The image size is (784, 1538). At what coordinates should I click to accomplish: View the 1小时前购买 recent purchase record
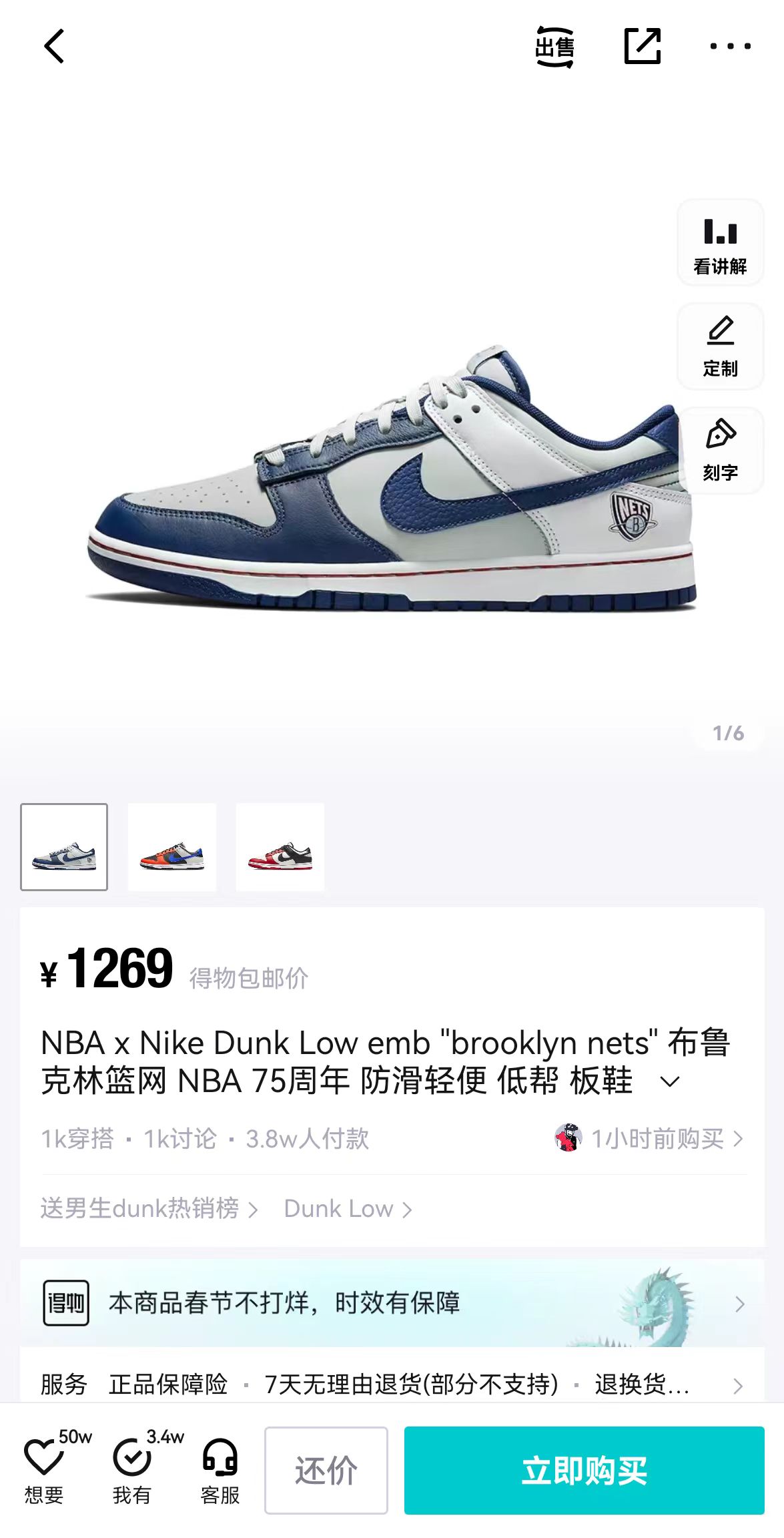pos(649,1138)
